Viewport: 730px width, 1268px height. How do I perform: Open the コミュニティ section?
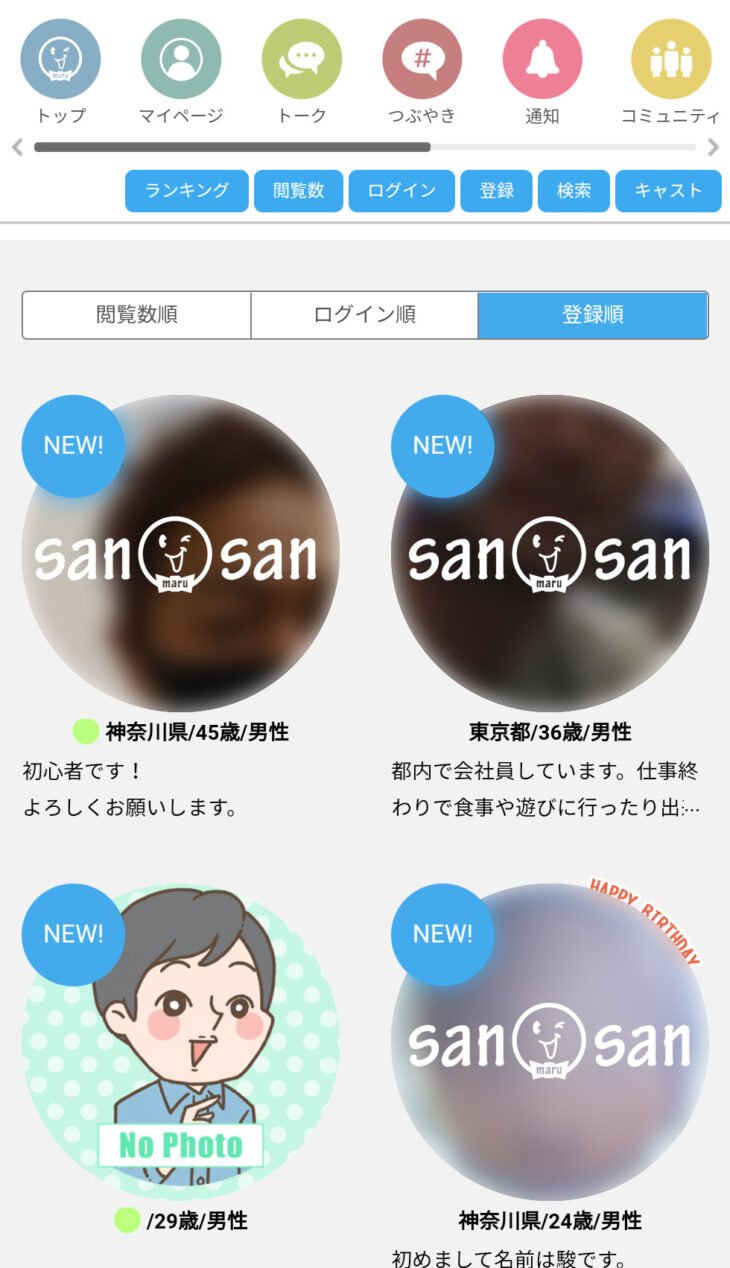[670, 60]
